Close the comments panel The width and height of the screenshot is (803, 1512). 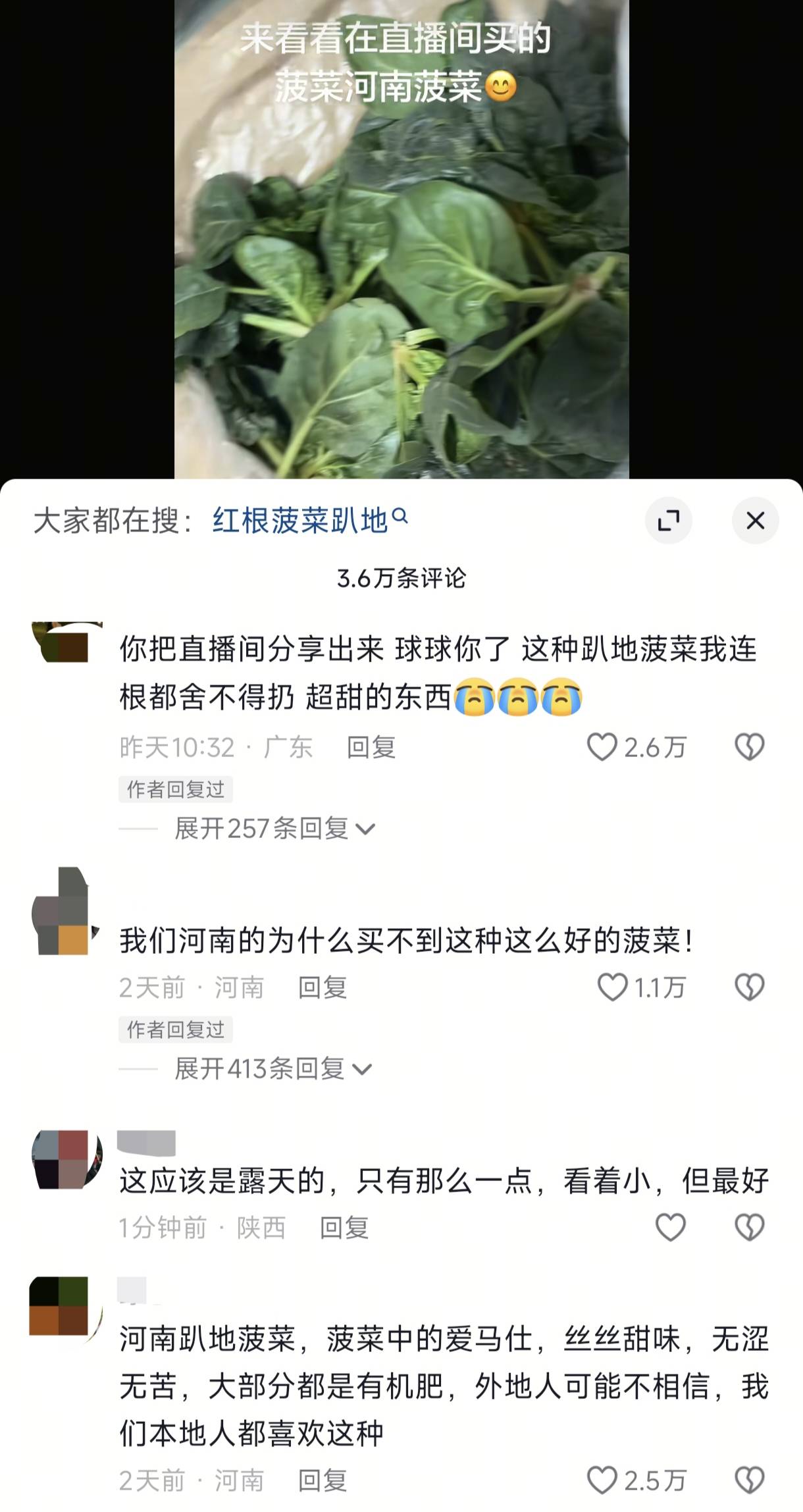tap(755, 521)
